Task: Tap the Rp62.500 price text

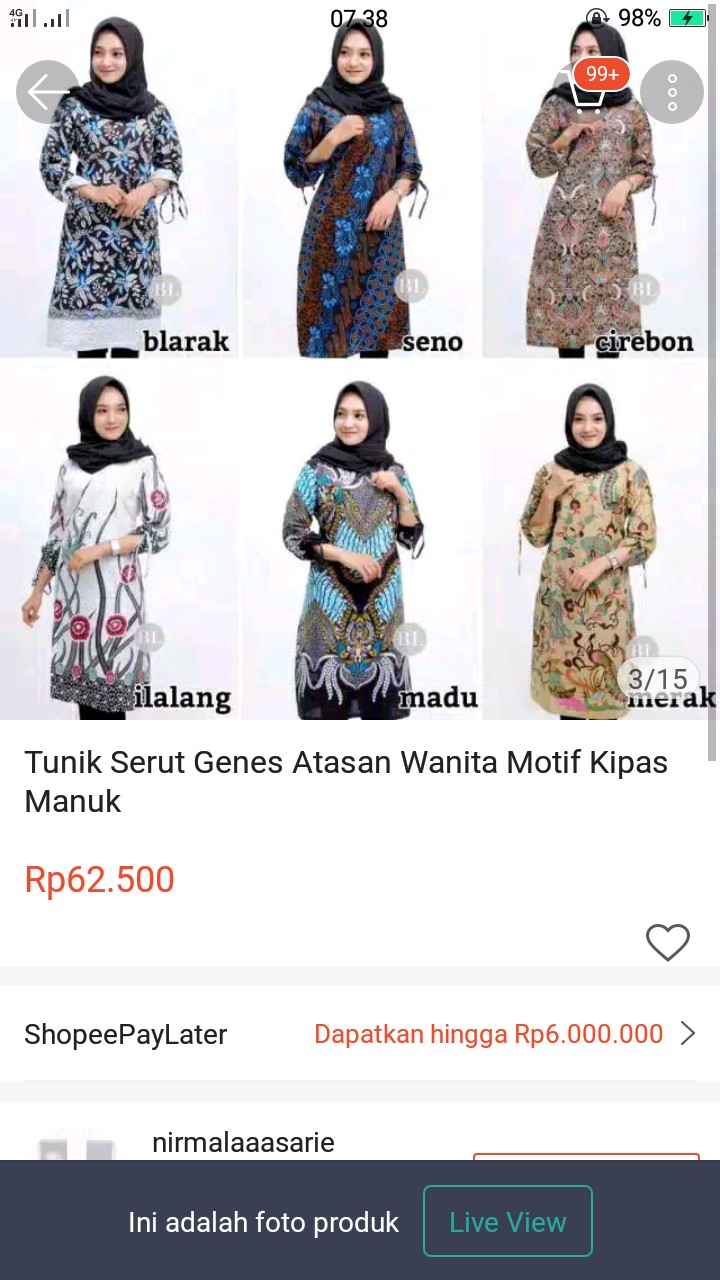Action: click(100, 879)
